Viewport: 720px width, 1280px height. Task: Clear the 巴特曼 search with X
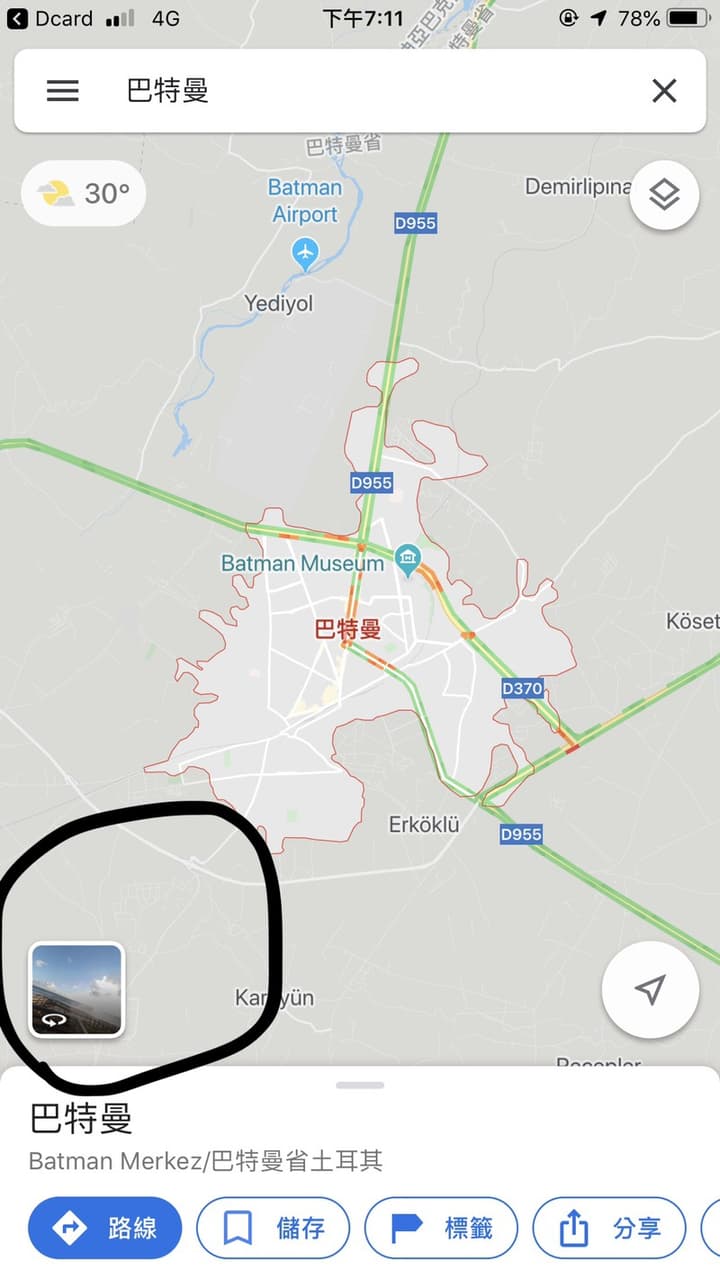664,91
